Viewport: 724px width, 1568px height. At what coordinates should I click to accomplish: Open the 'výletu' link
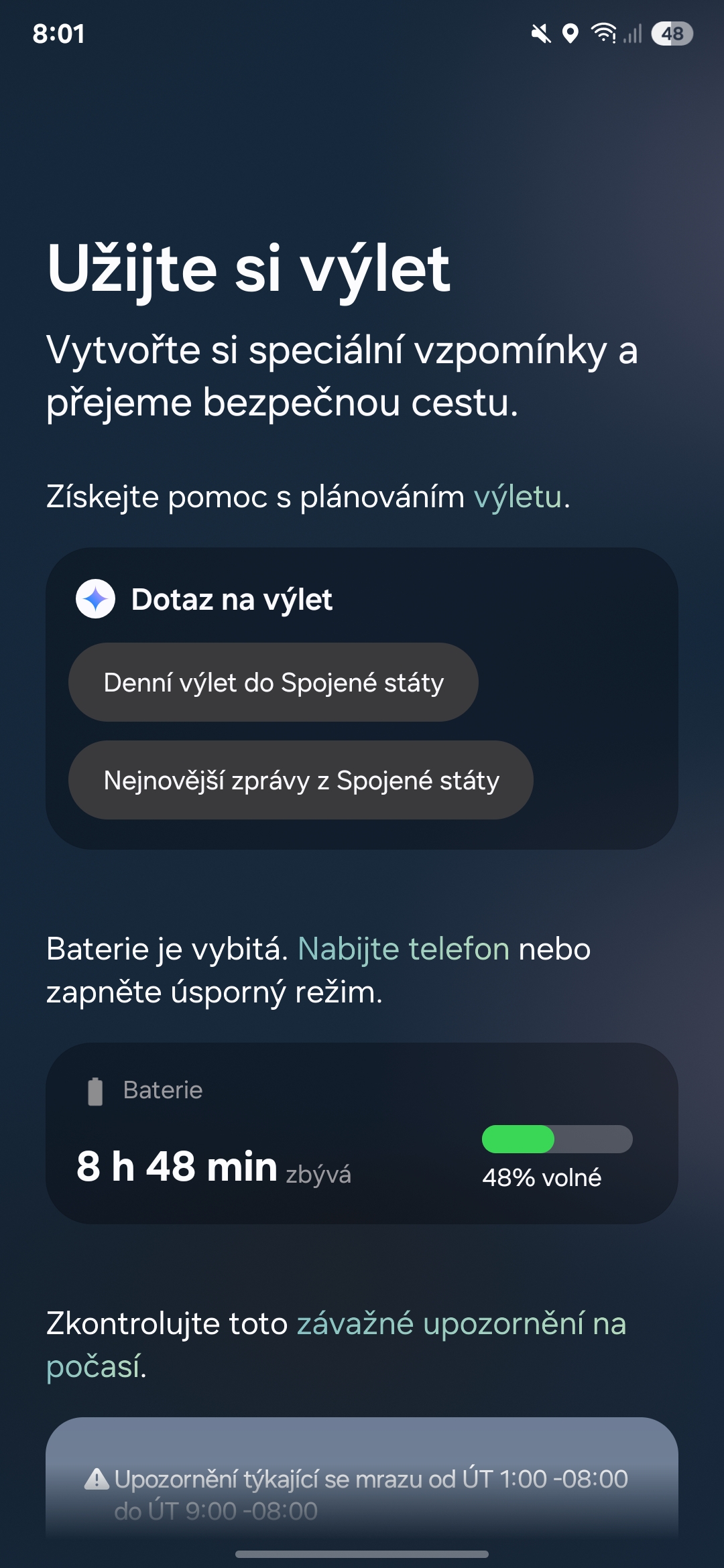[x=518, y=497]
